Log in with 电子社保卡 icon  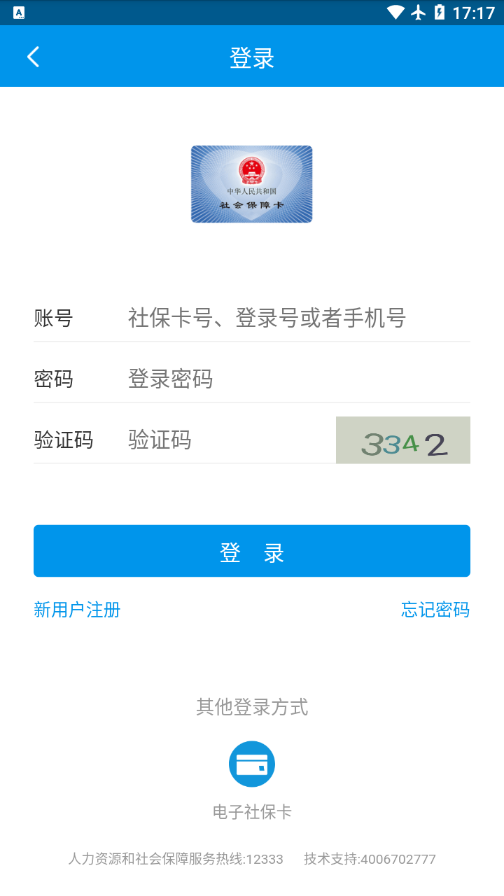point(252,764)
